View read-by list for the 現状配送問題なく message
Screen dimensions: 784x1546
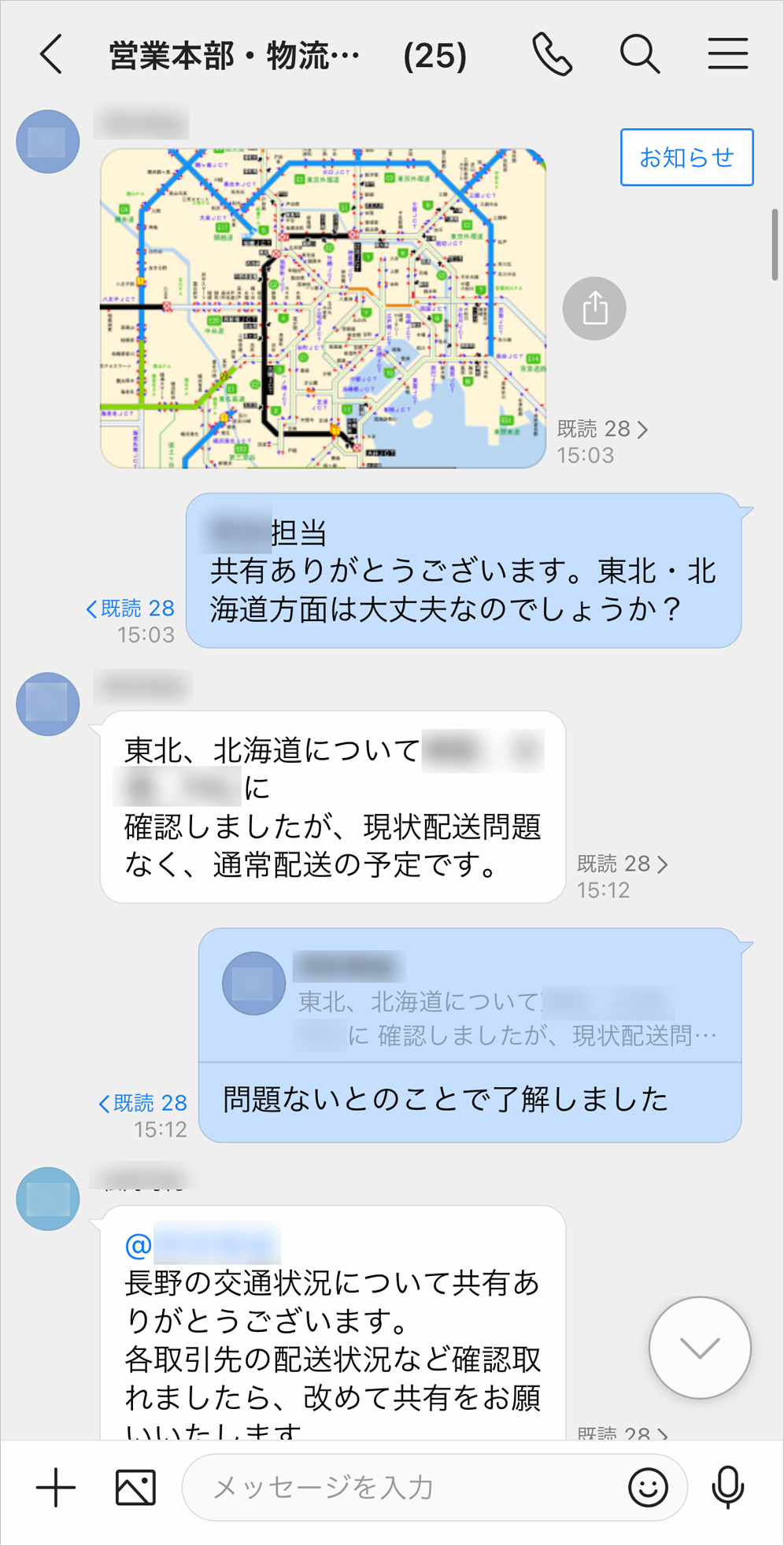(x=622, y=864)
